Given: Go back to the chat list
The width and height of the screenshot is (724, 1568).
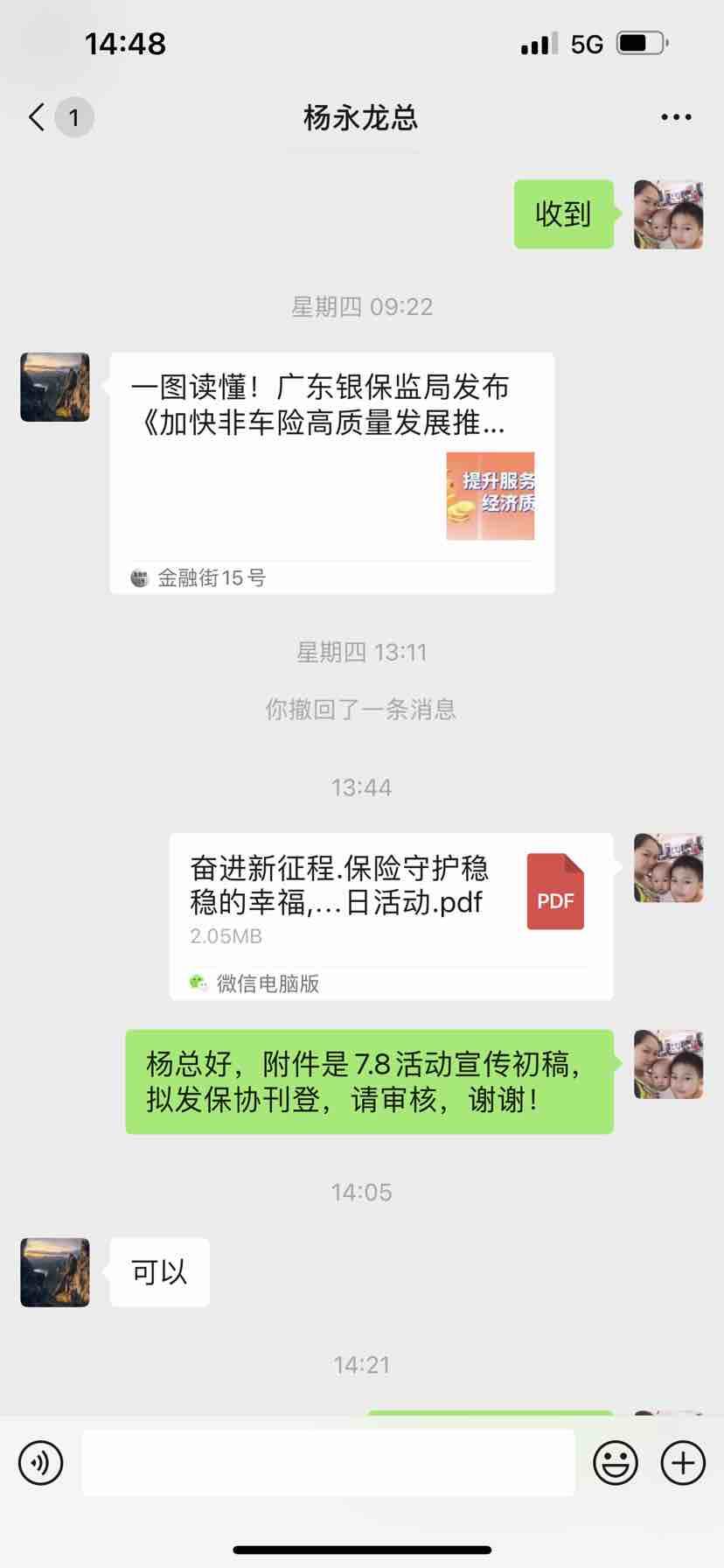Looking at the screenshot, I should pos(37,117).
